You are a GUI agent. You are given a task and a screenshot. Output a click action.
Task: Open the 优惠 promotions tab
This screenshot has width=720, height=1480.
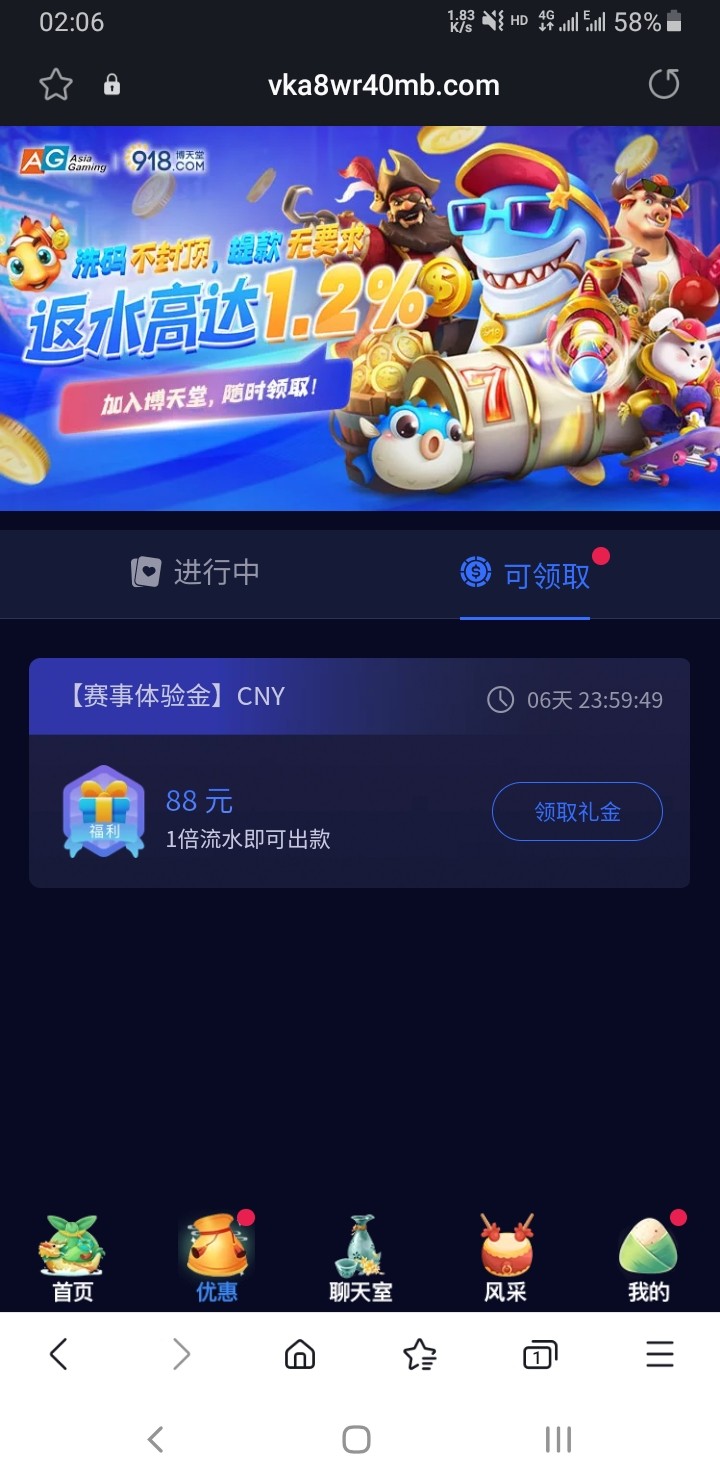[x=216, y=1260]
